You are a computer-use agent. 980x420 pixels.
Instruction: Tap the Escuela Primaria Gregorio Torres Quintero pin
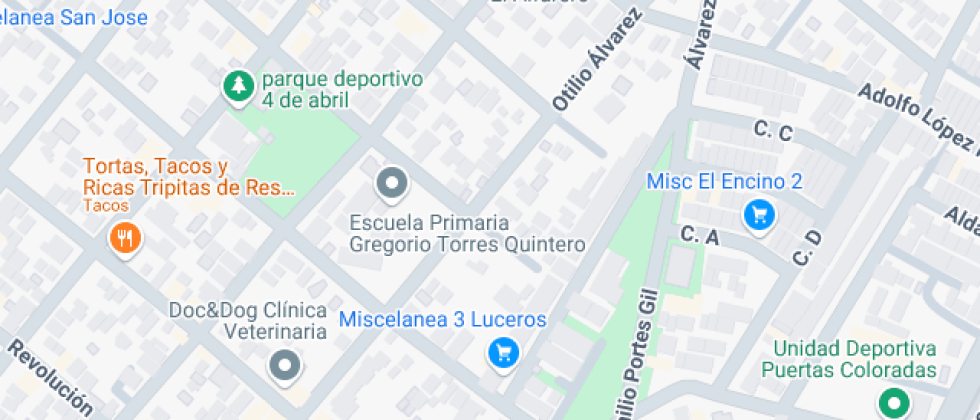391,184
